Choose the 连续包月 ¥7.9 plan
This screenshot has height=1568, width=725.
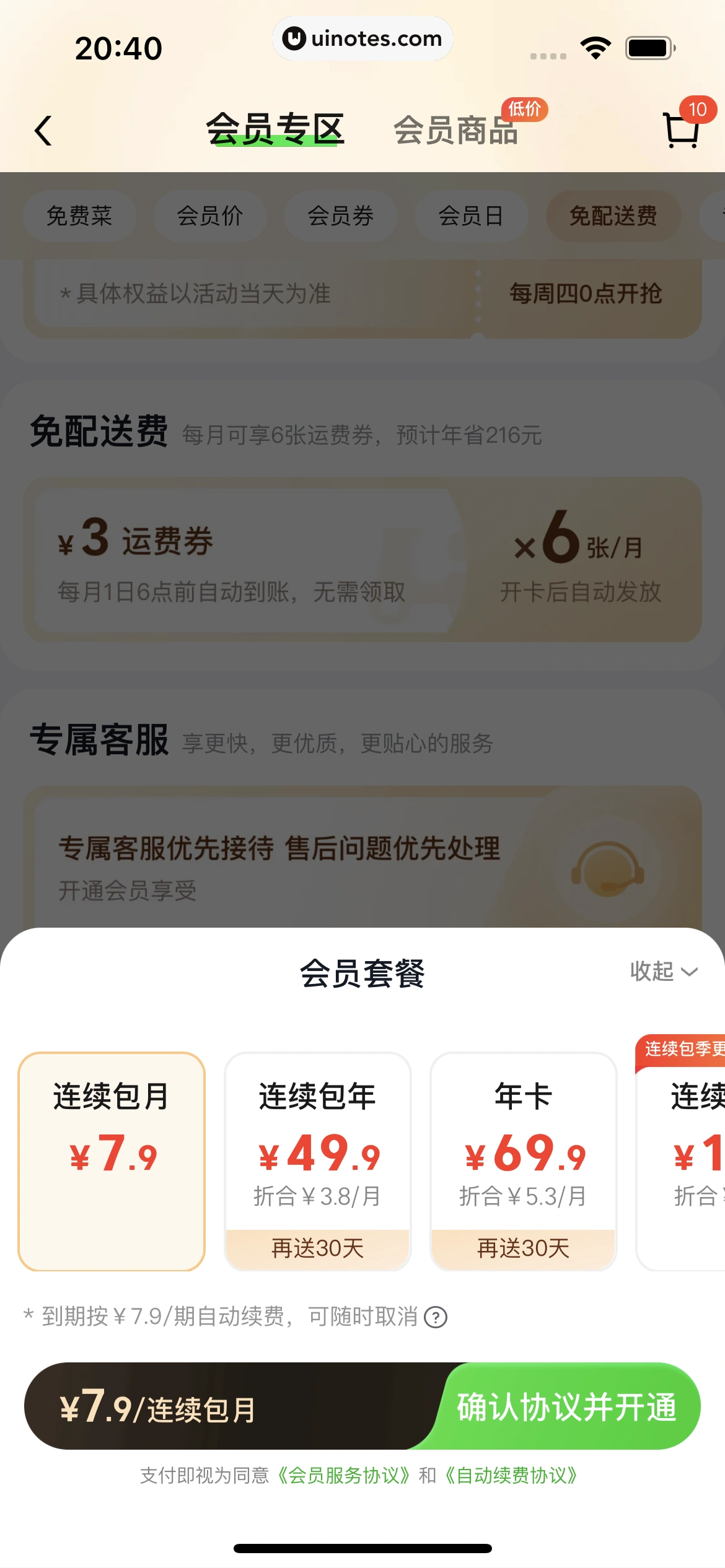coord(112,1161)
